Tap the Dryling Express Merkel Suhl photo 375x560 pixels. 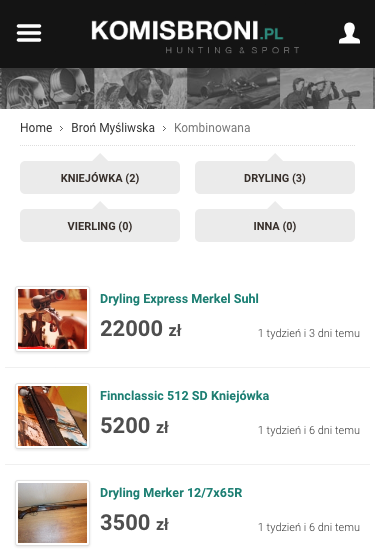(x=52, y=319)
